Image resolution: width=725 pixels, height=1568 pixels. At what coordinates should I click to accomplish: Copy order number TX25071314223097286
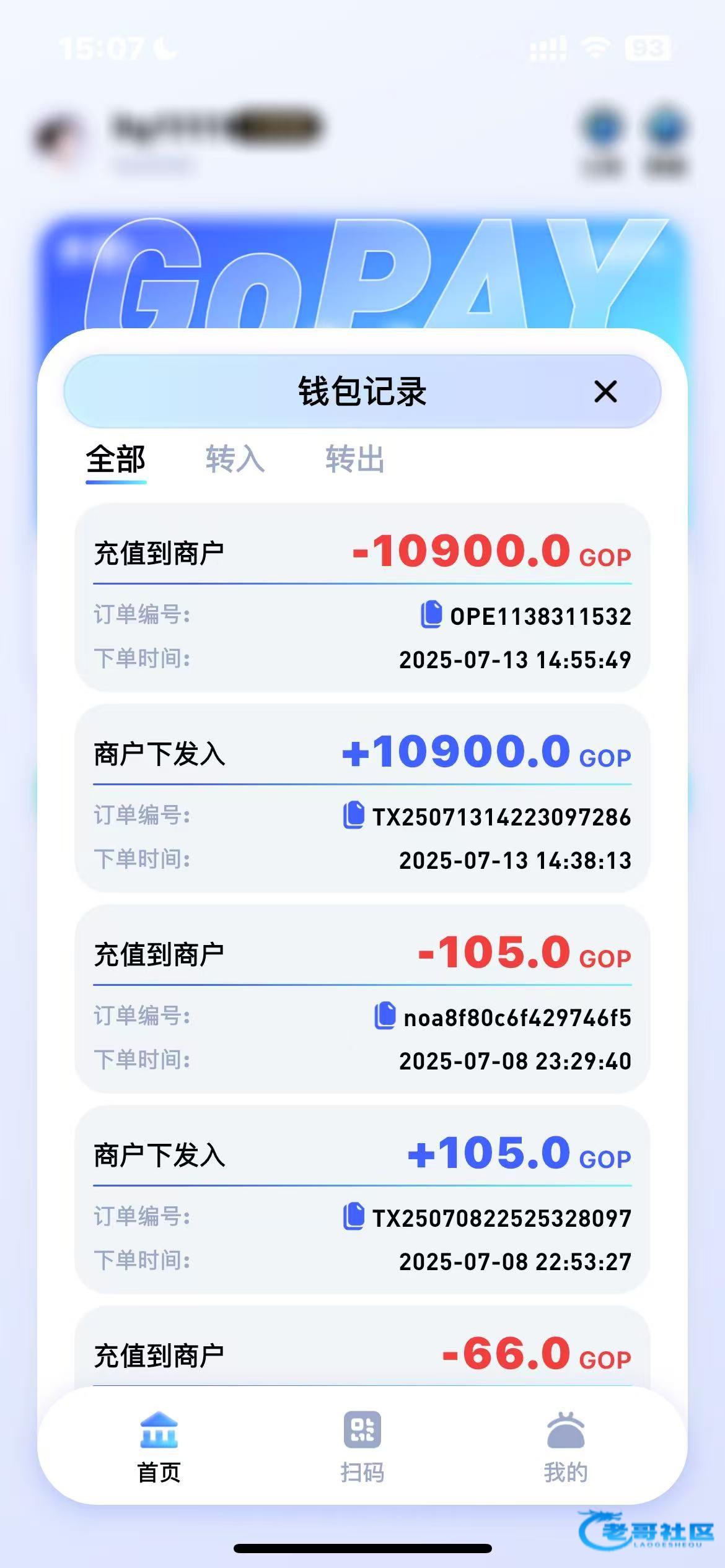354,815
